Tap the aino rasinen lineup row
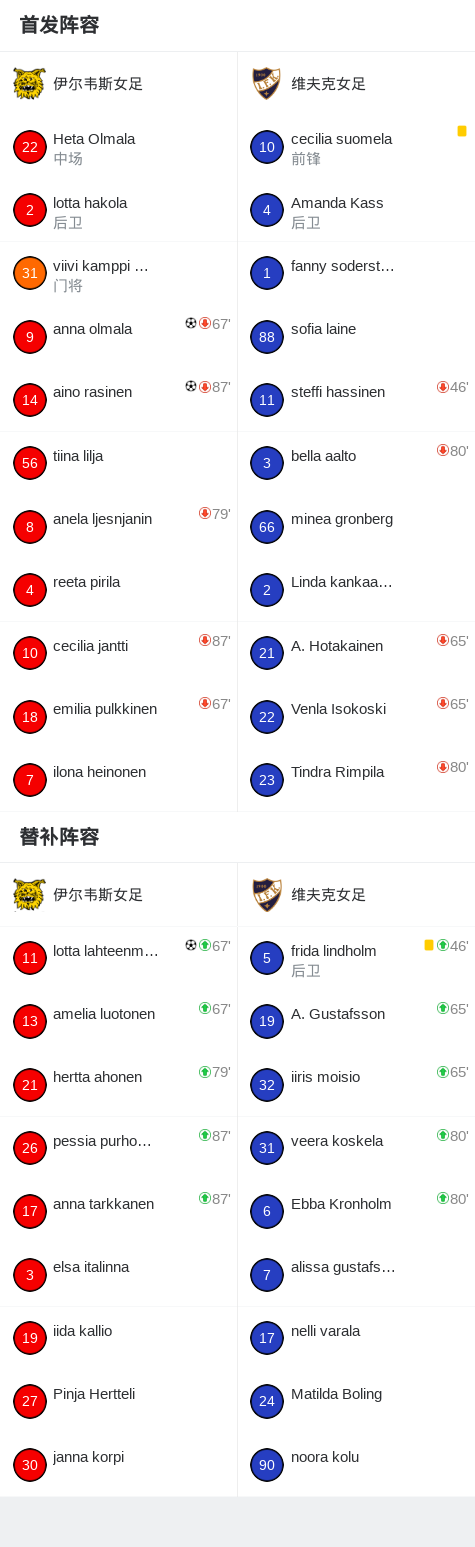Image resolution: width=475 pixels, height=1547 pixels. [x=118, y=400]
